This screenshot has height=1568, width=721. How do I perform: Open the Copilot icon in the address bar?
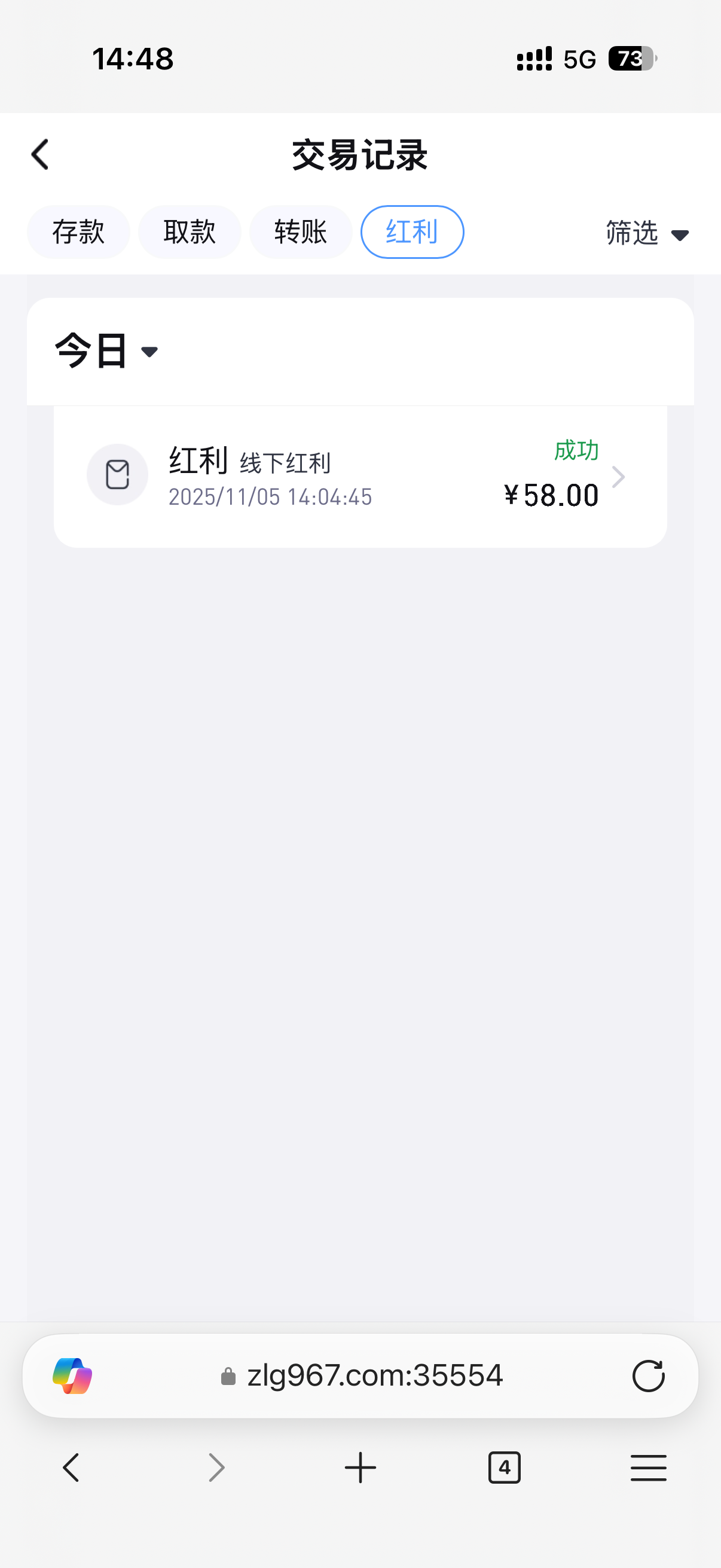pos(72,1375)
